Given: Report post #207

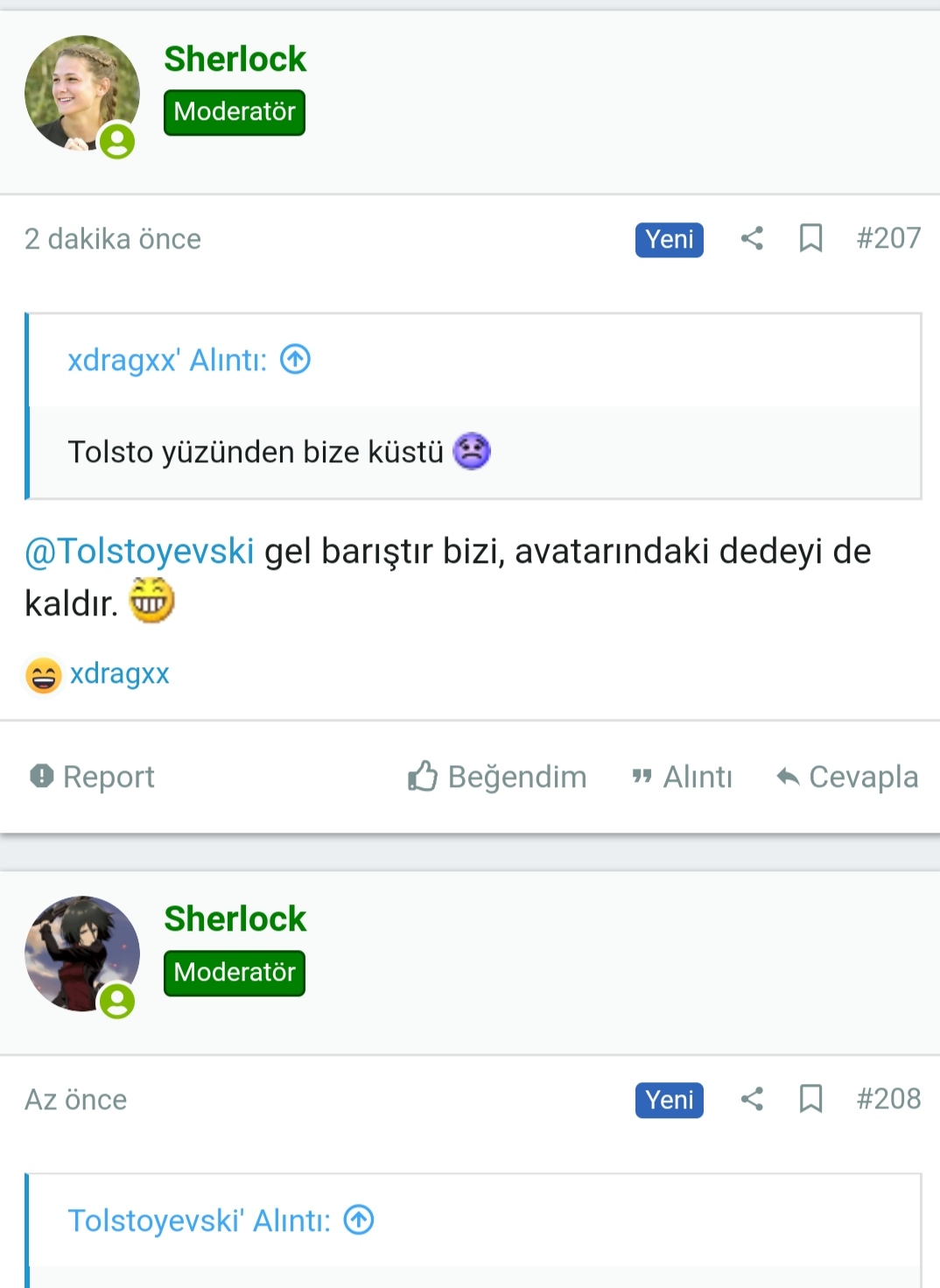Looking at the screenshot, I should [92, 777].
